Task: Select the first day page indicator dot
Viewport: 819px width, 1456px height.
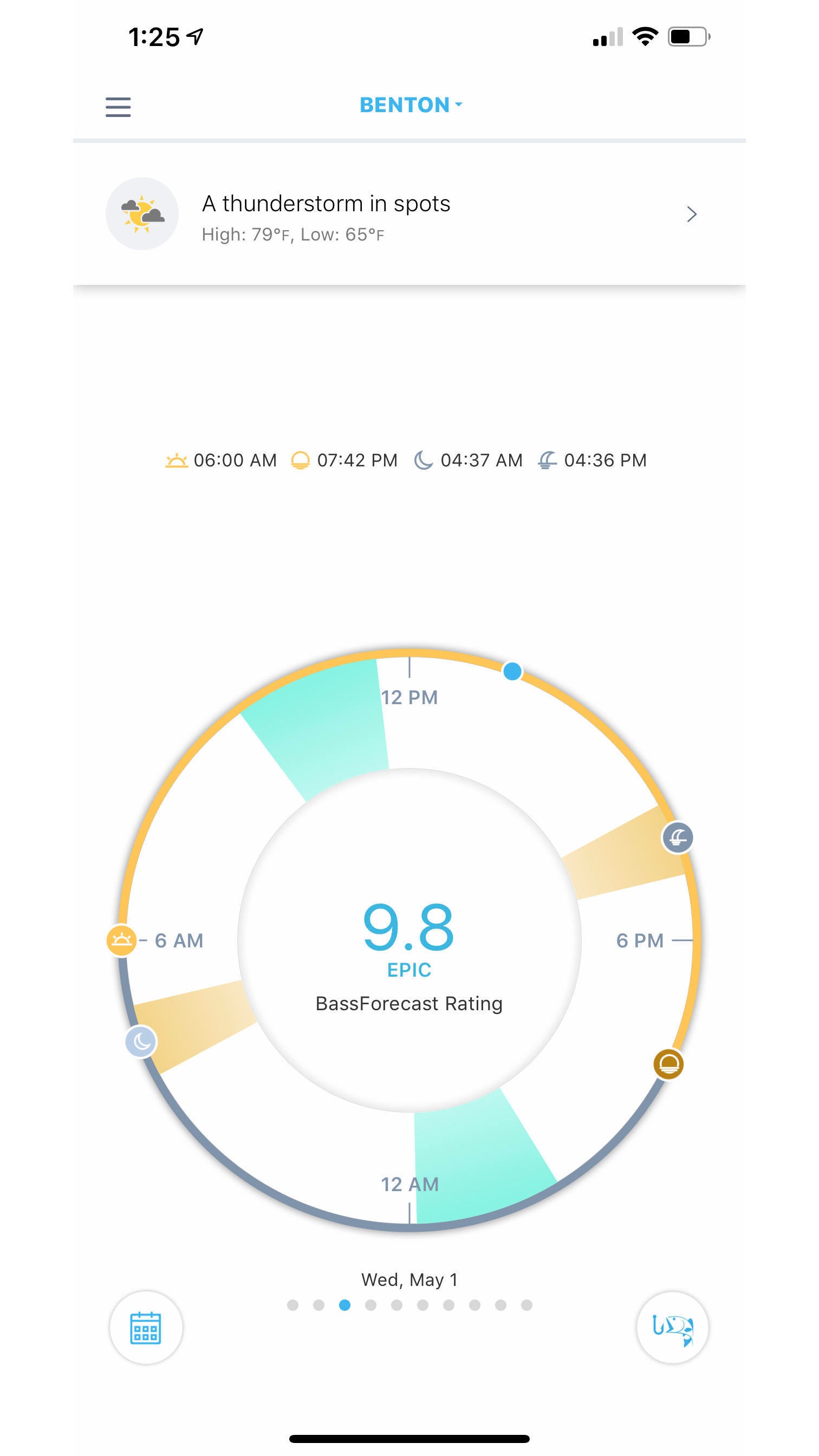Action: (293, 1305)
